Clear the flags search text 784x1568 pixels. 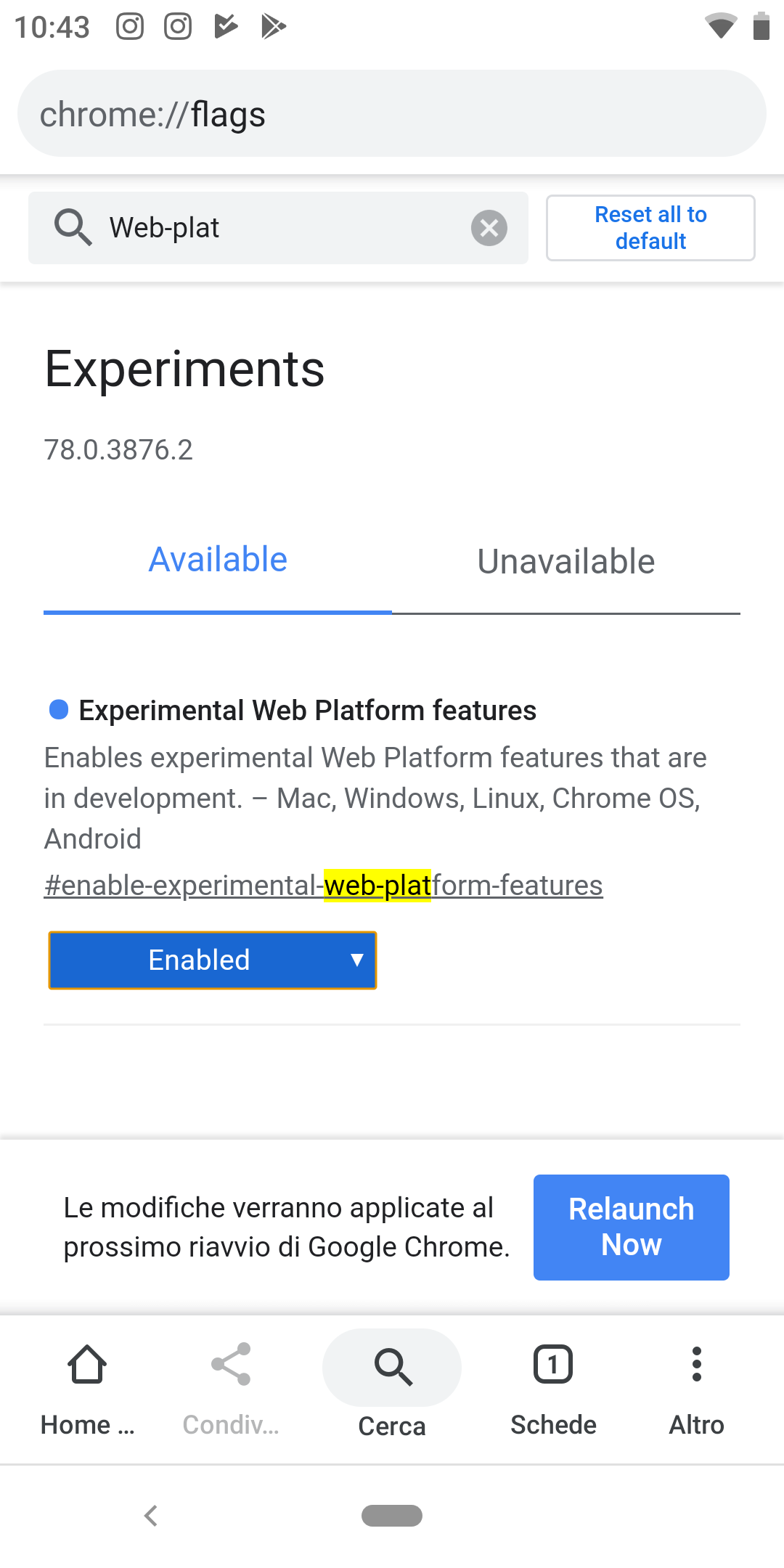click(489, 228)
